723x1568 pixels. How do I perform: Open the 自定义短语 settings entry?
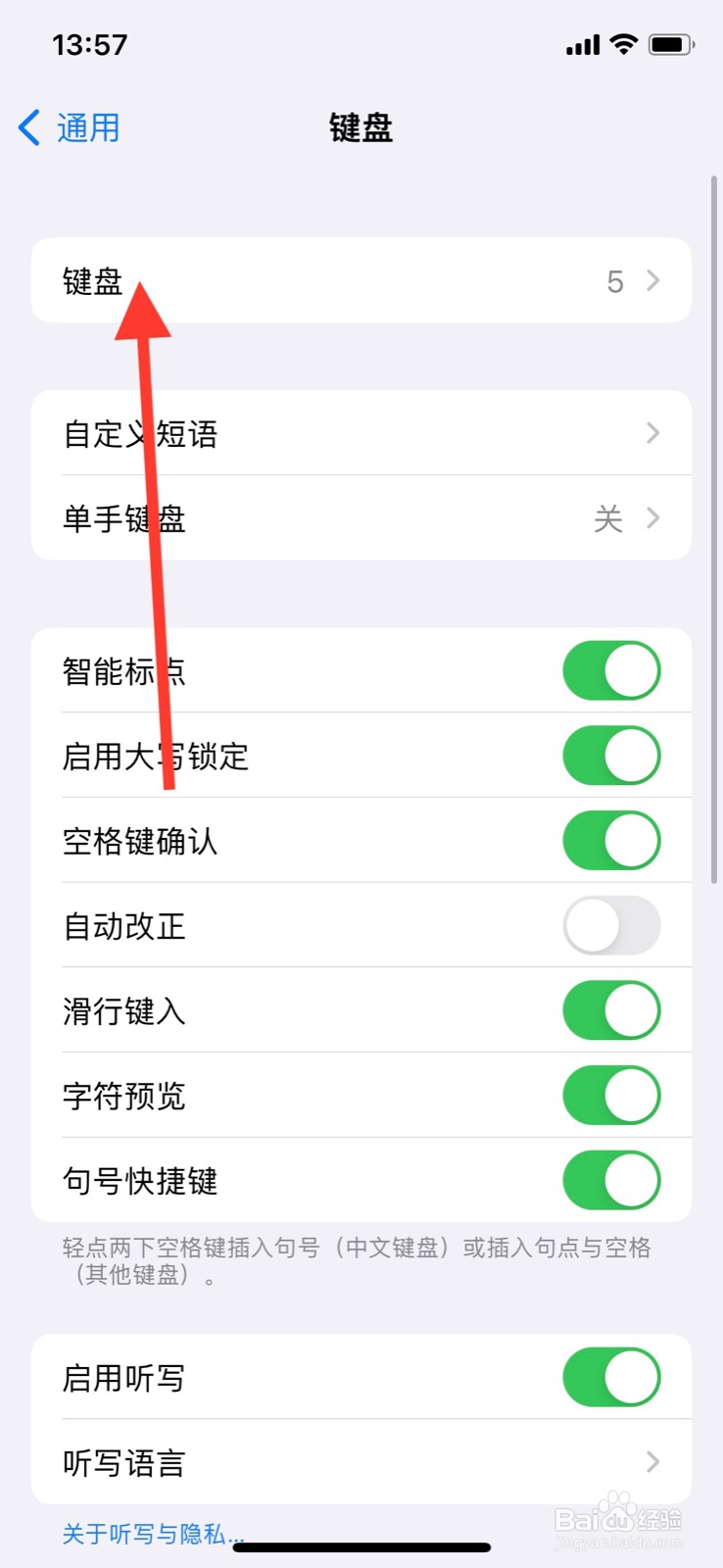point(361,433)
